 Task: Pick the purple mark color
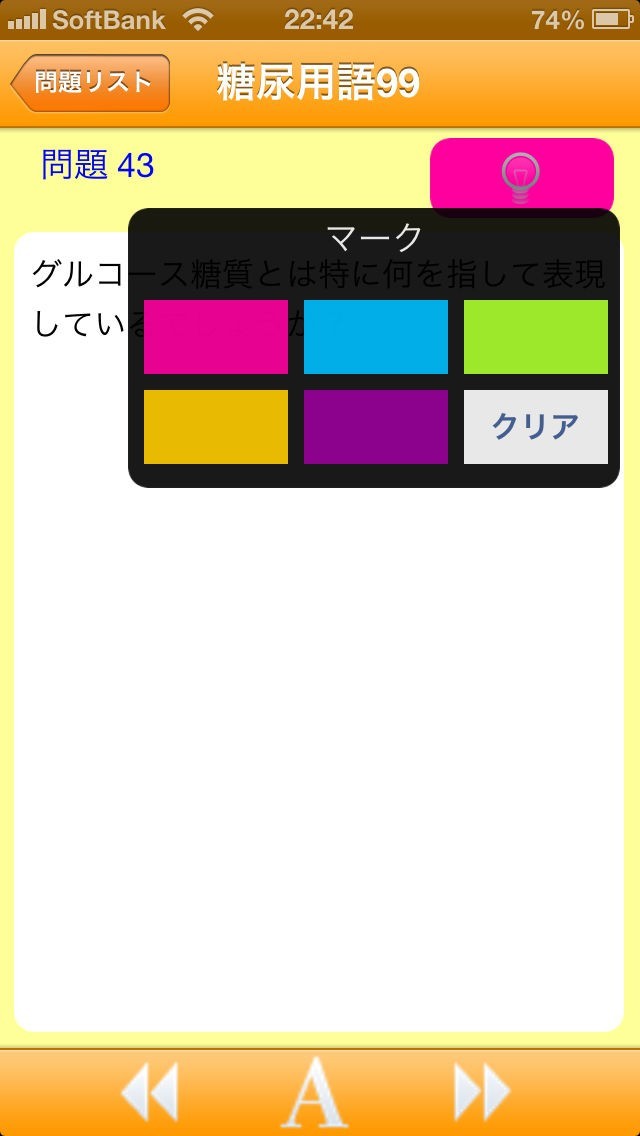pyautogui.click(x=375, y=427)
